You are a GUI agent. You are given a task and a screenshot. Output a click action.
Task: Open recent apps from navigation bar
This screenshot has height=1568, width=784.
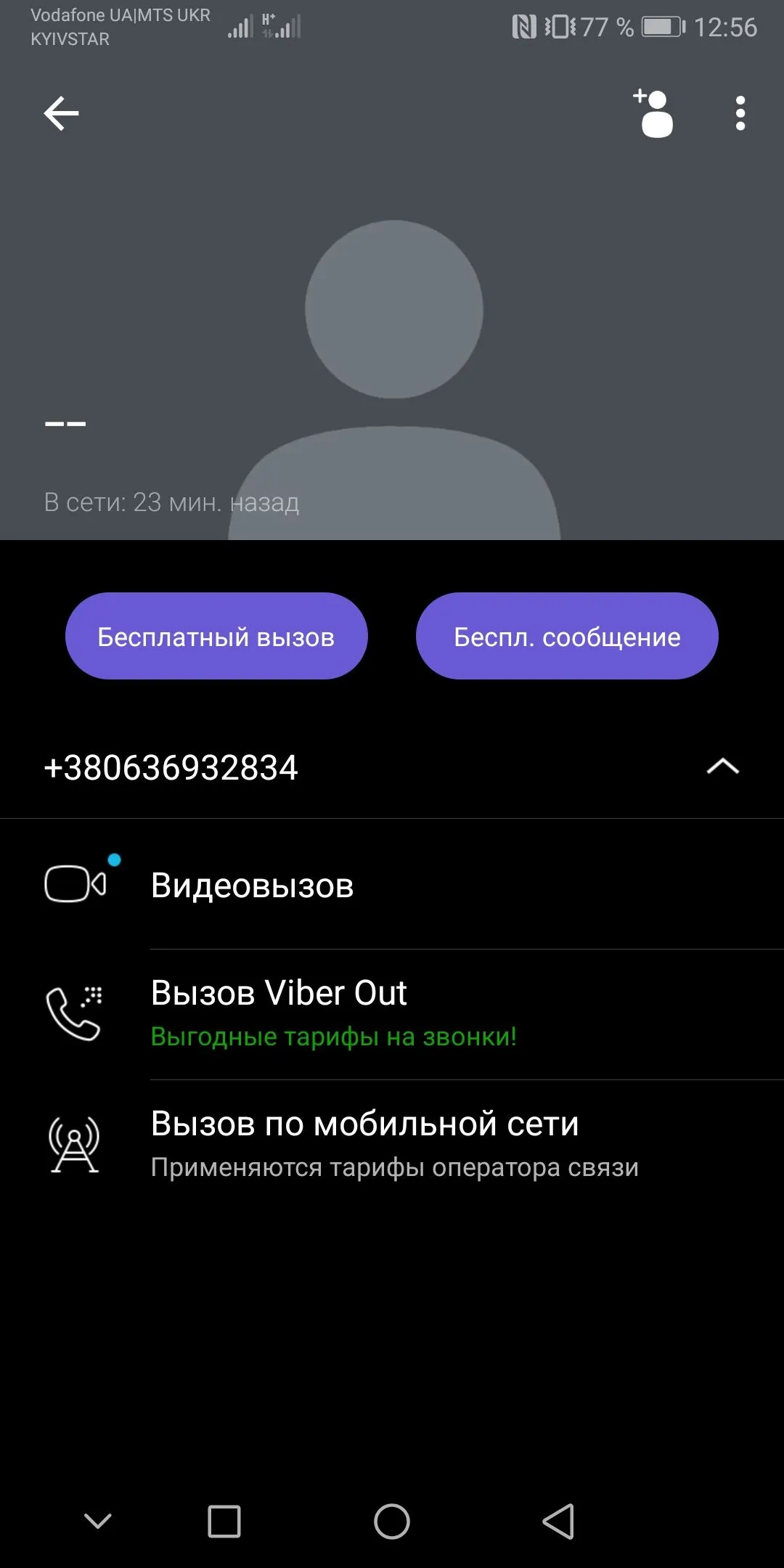click(x=224, y=1521)
